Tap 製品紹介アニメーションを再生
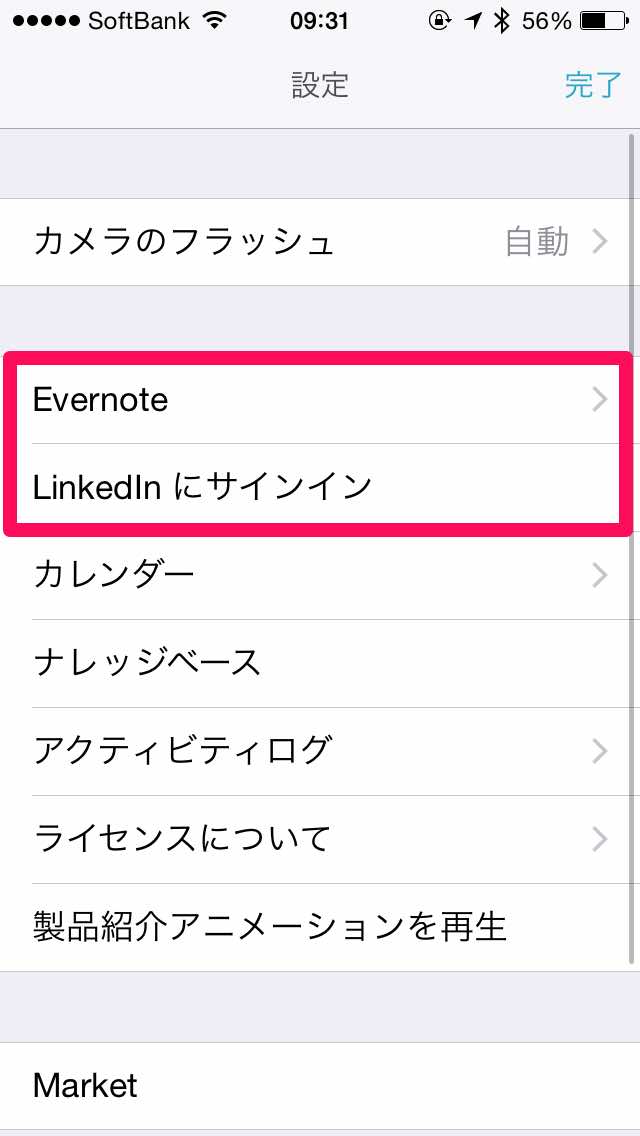This screenshot has width=640, height=1136. (x=320, y=926)
